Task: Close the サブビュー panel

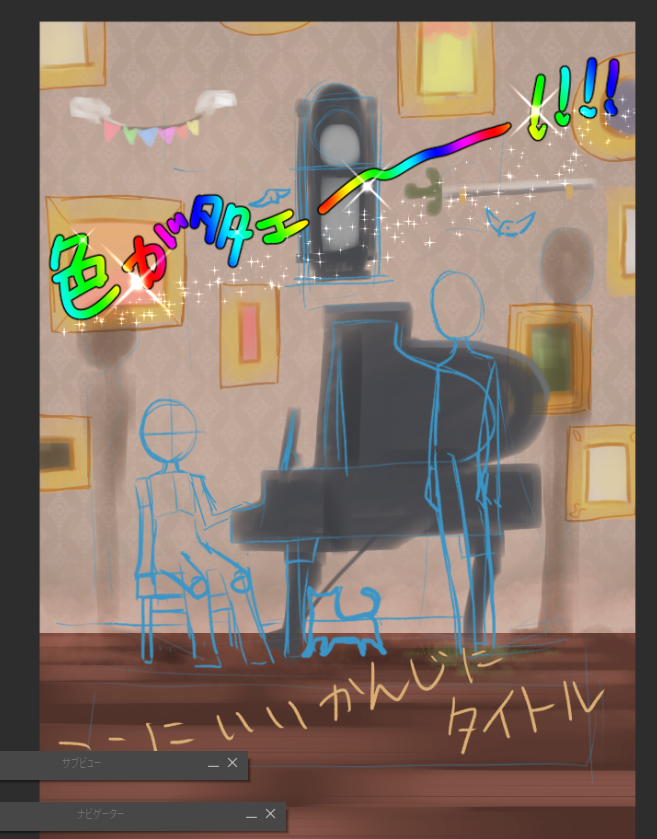Action: [232, 763]
